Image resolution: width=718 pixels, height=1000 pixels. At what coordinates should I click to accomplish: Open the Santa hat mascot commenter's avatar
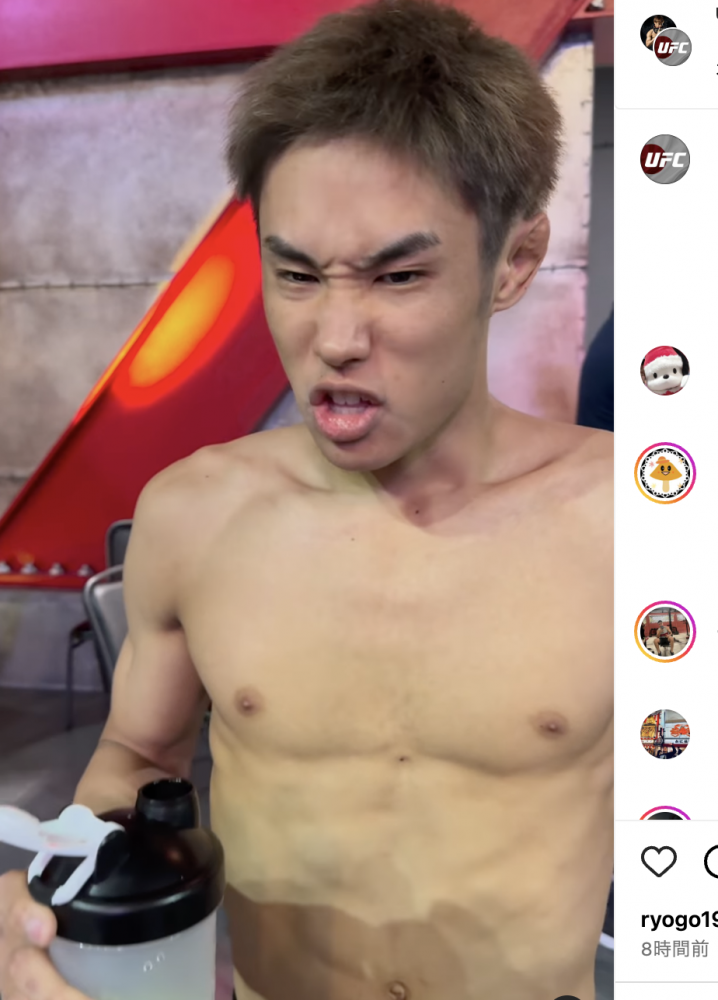665,371
